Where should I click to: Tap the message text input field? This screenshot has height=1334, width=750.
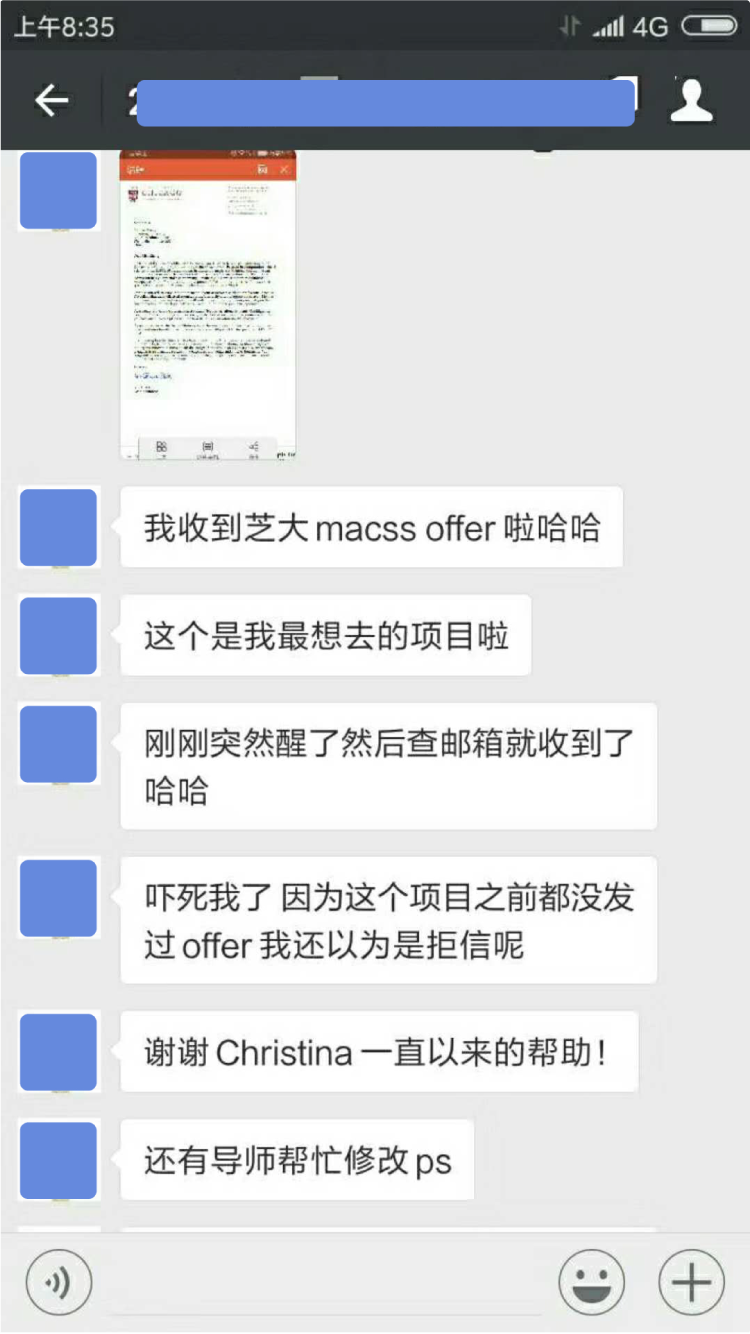pos(325,1285)
